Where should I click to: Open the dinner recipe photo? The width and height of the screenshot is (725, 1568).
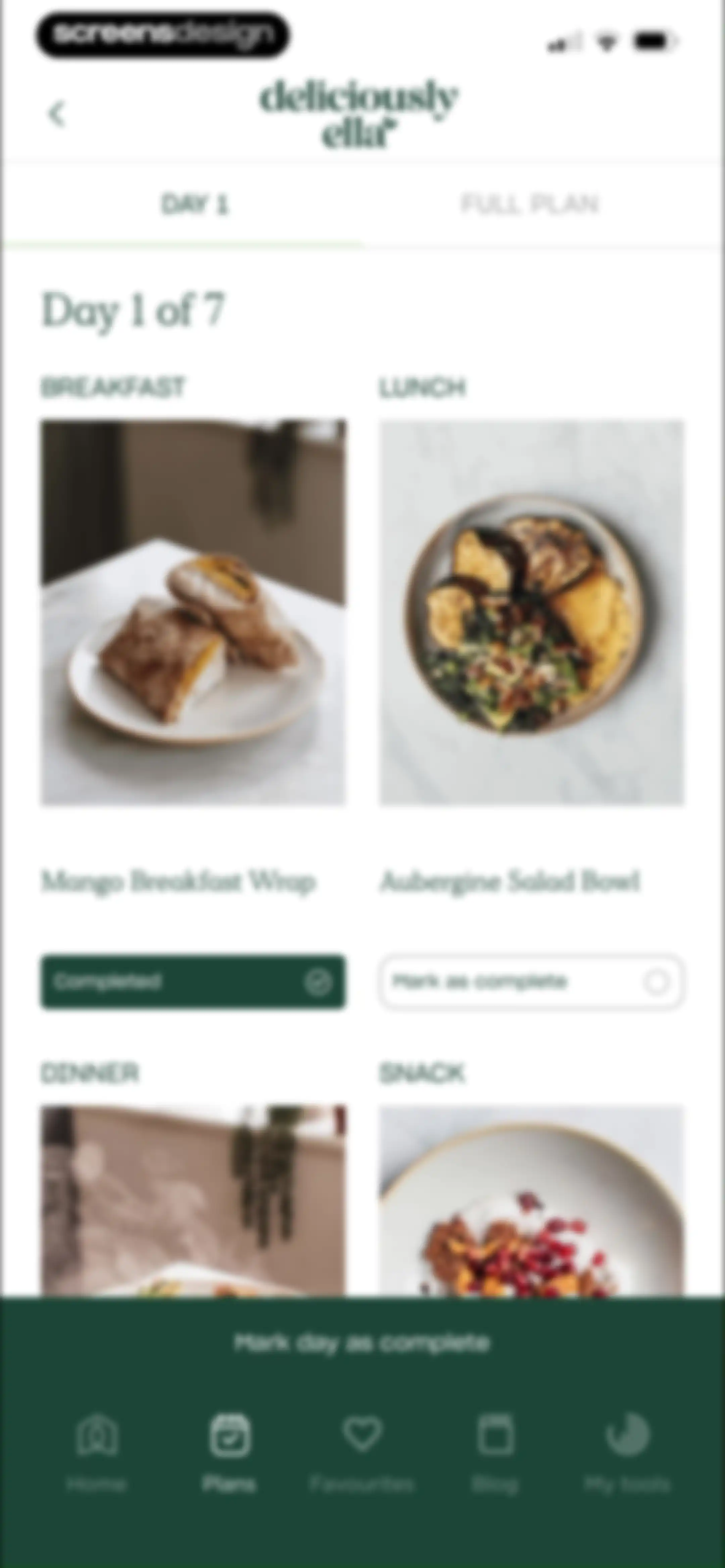(194, 1200)
